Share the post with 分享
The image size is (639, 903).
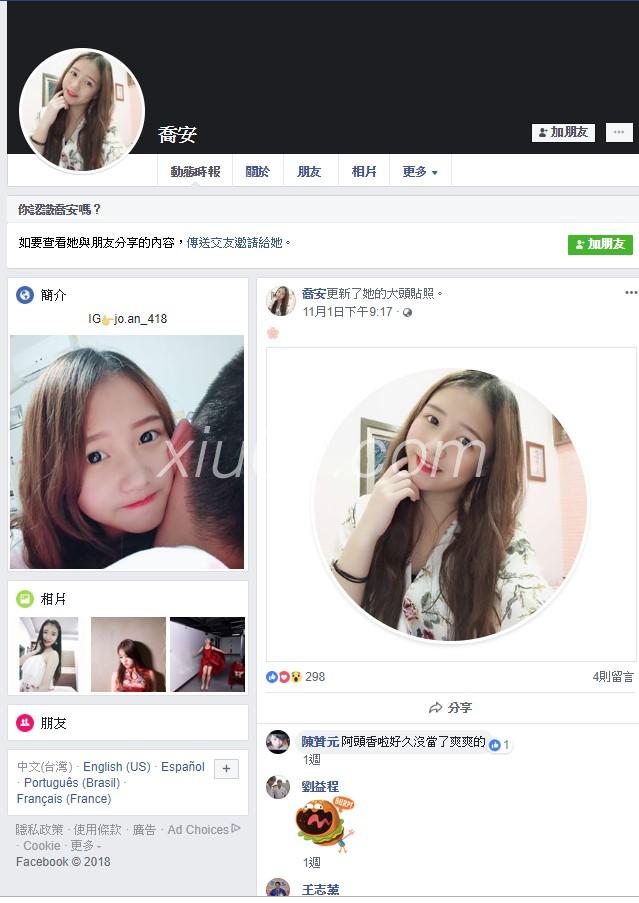(x=450, y=708)
